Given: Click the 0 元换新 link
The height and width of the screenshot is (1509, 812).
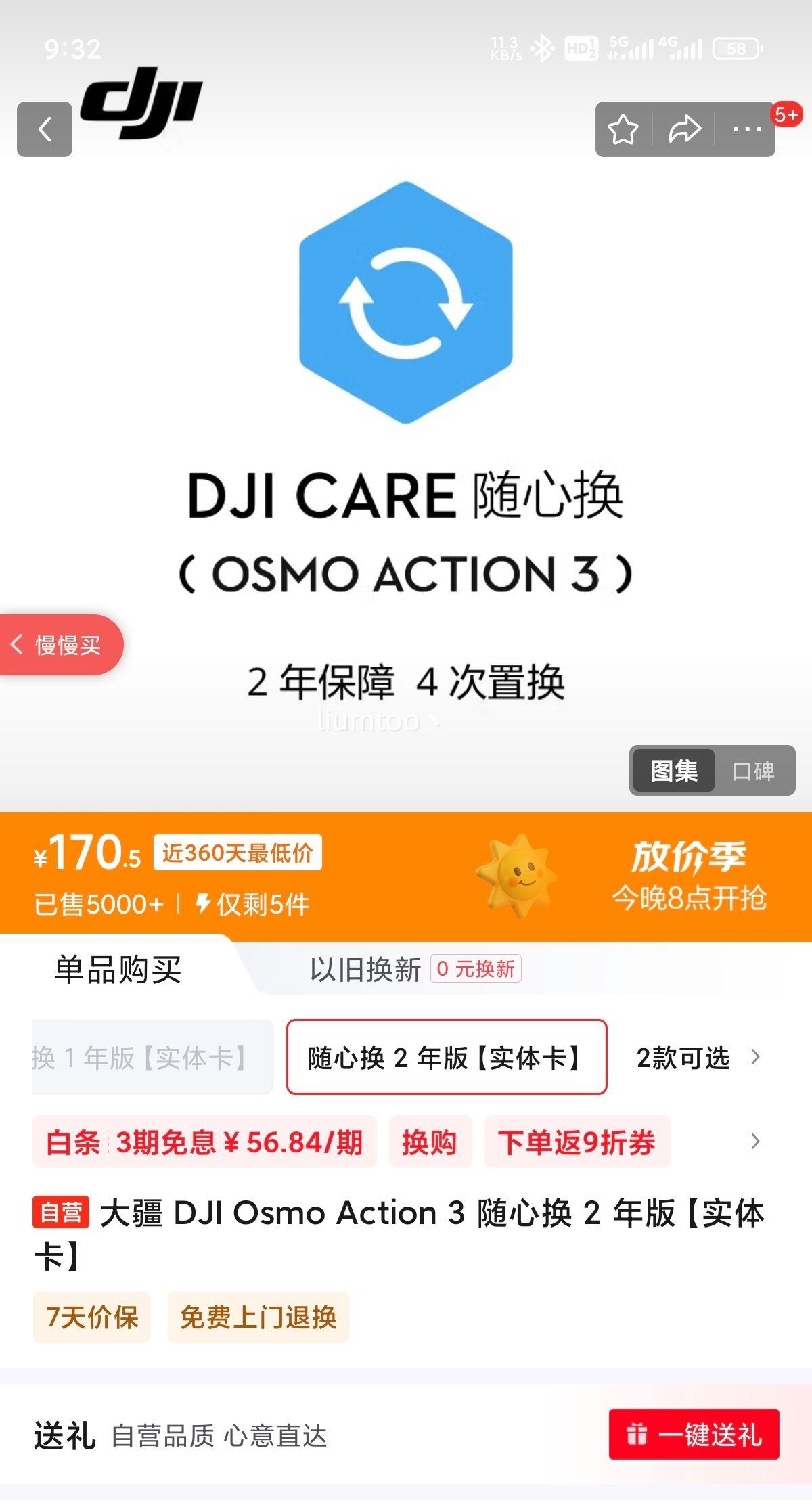Looking at the screenshot, I should point(476,970).
